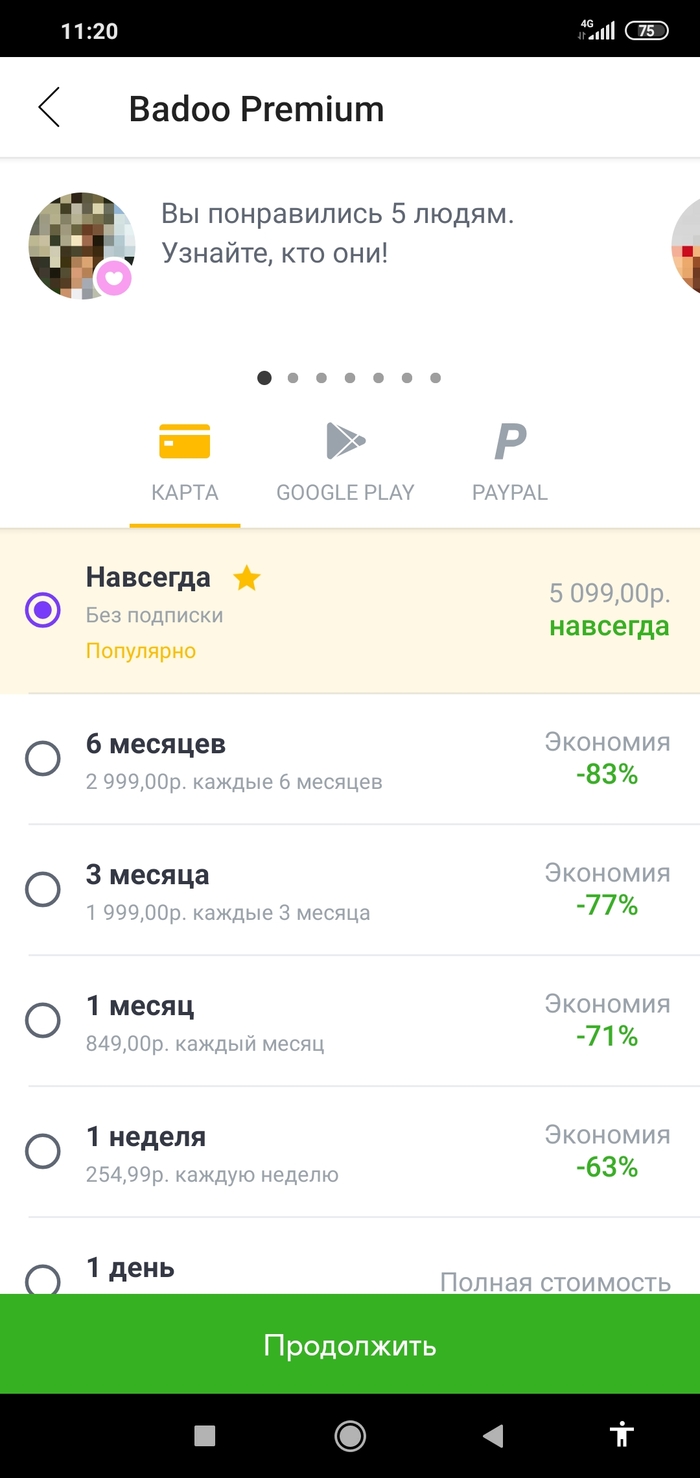Select the 6 месяцев subscription
The width and height of the screenshot is (700, 1478).
pyautogui.click(x=43, y=759)
